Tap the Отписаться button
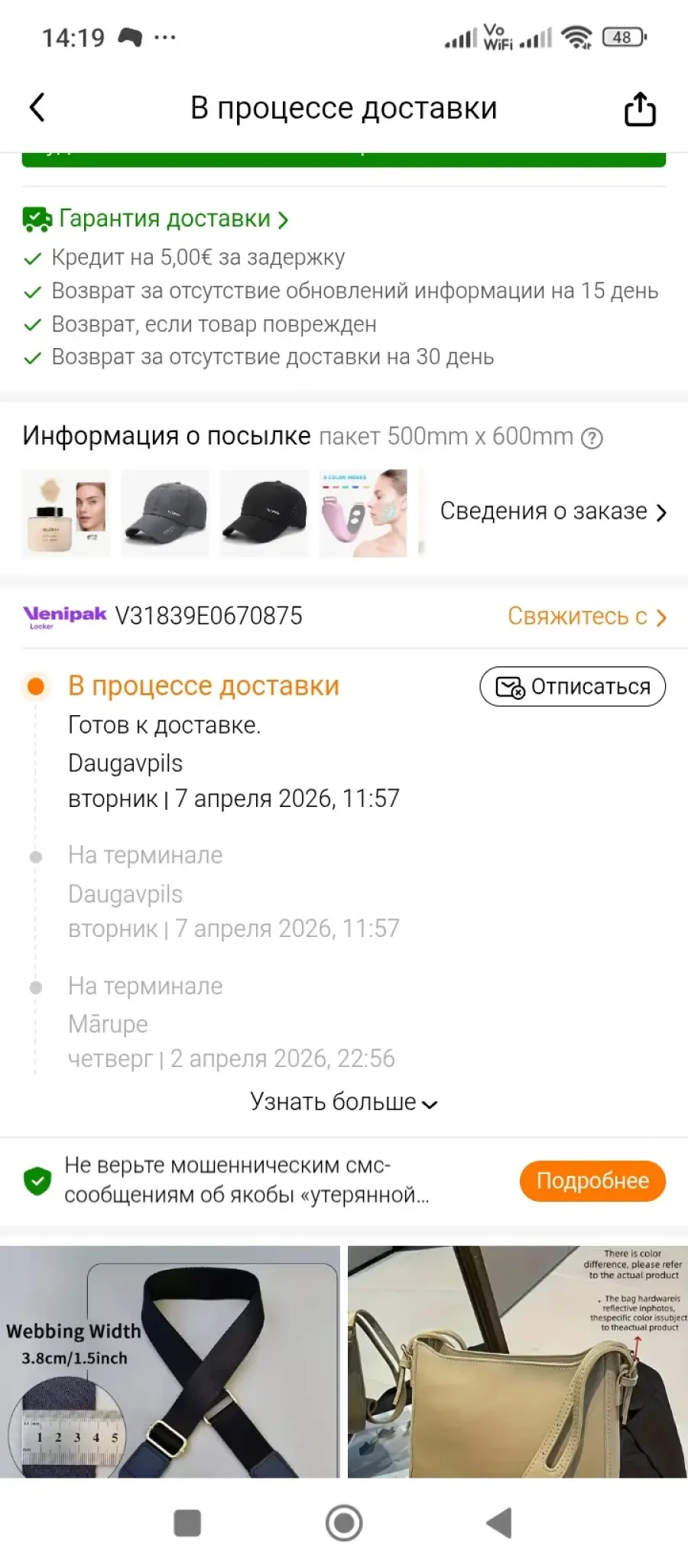The width and height of the screenshot is (688, 1568). pyautogui.click(x=573, y=687)
